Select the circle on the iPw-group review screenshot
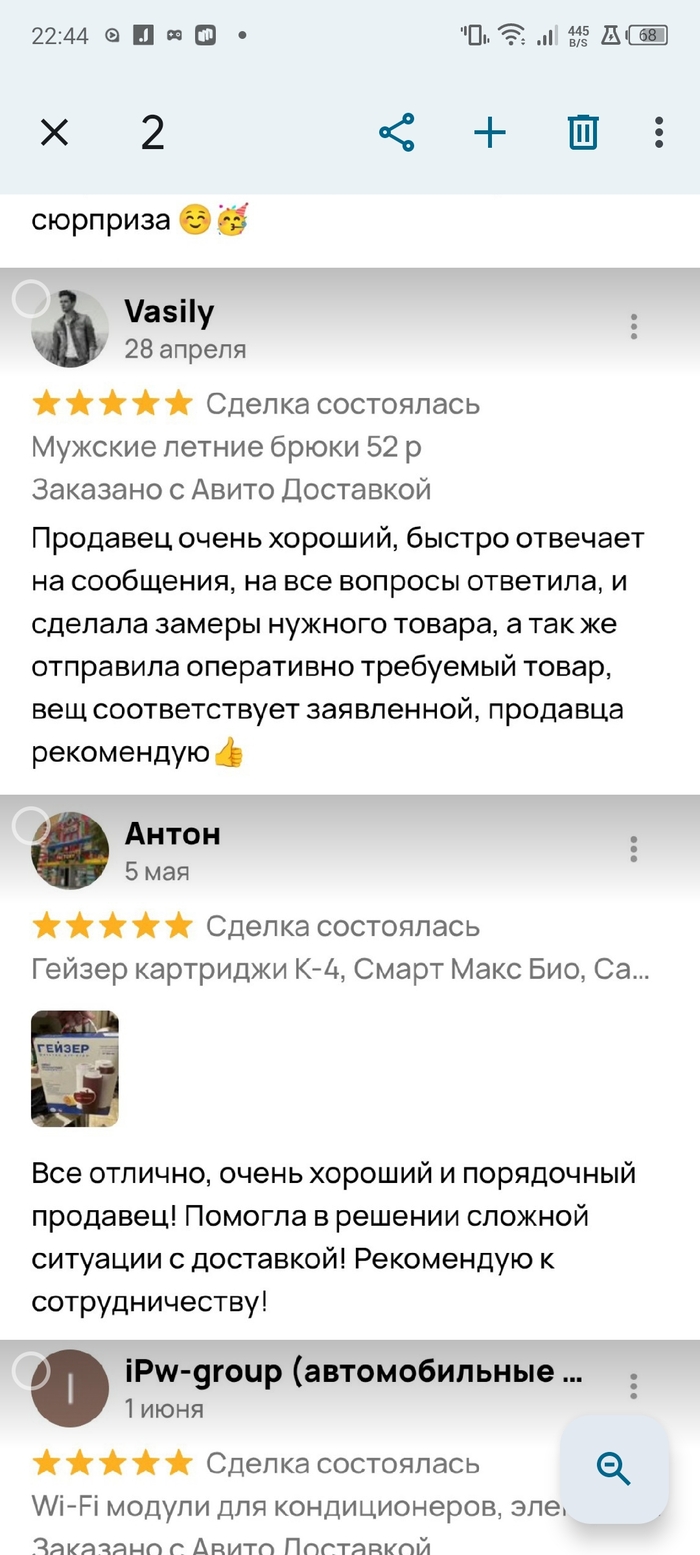Screen dimensions: 700x1555 31,1369
